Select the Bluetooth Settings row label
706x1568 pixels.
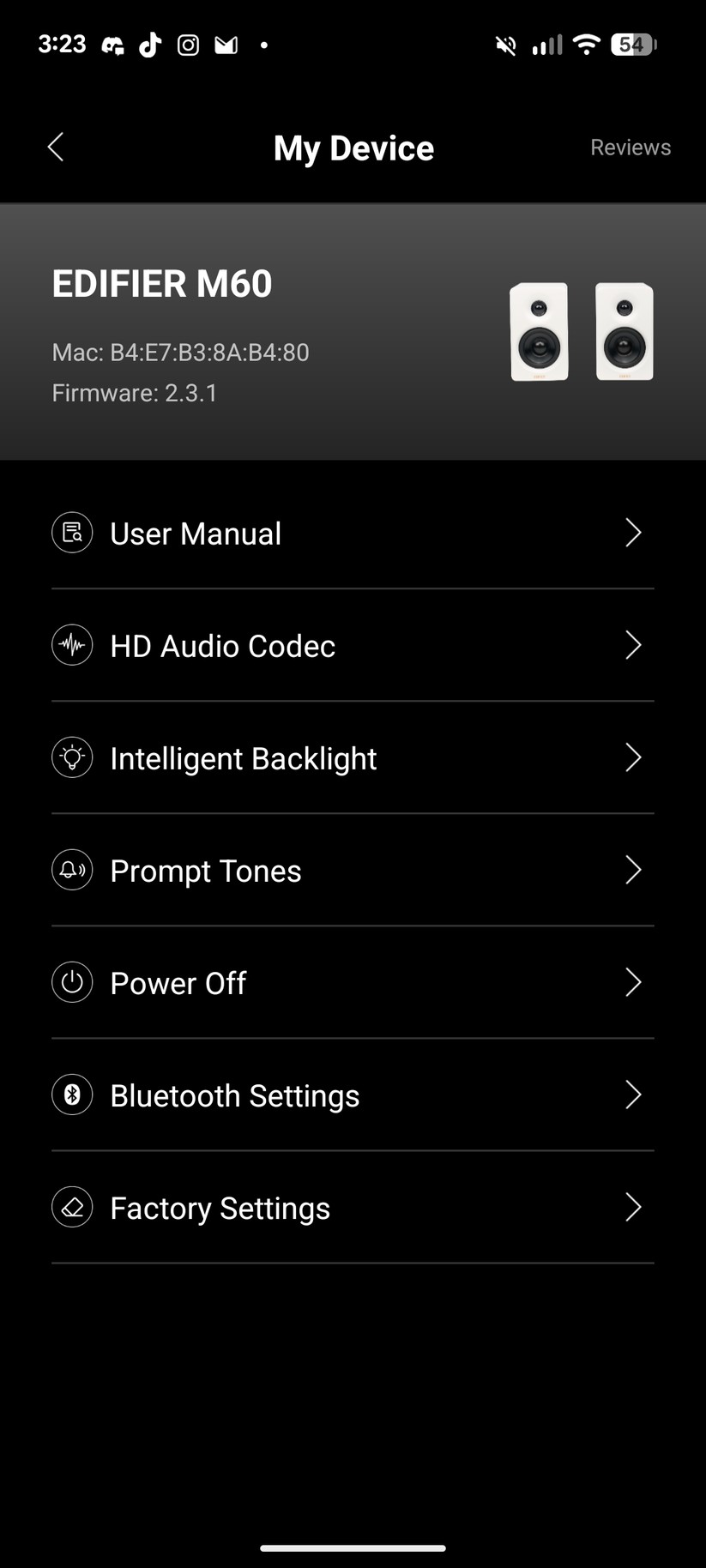(234, 1095)
